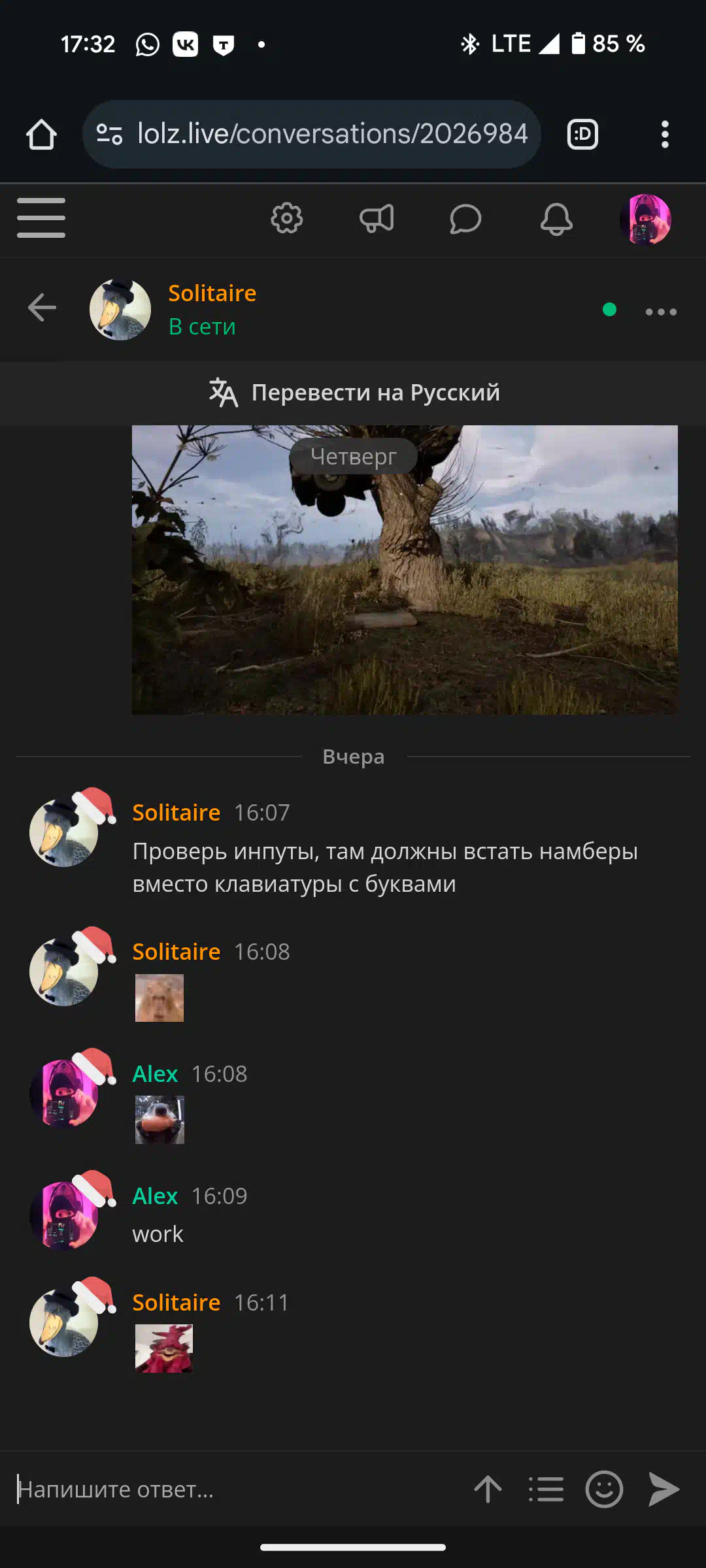The image size is (706, 1568).
Task: Go back from the Solitaire conversation
Action: pyautogui.click(x=42, y=308)
